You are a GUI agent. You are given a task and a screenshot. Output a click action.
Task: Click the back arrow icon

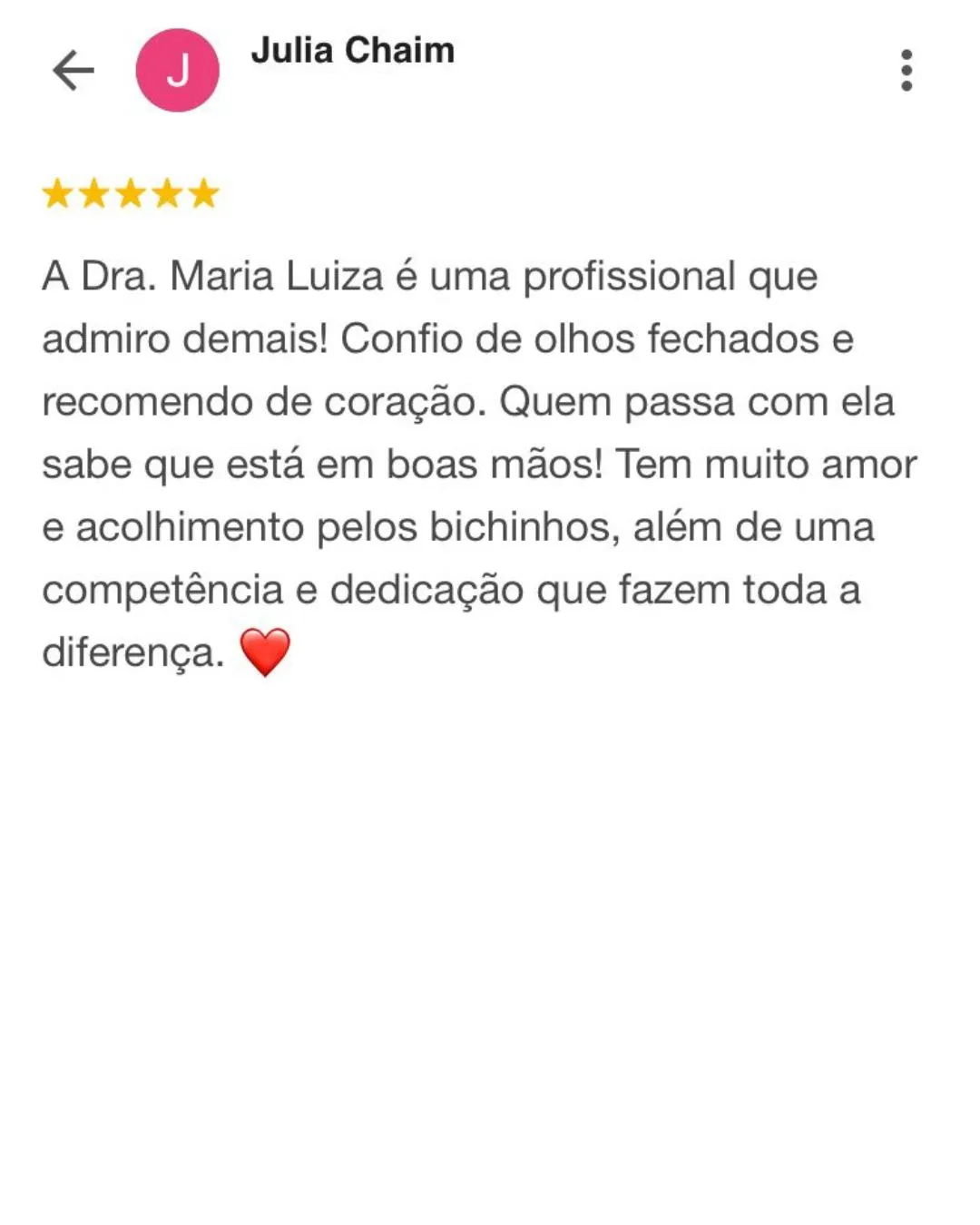(x=73, y=68)
